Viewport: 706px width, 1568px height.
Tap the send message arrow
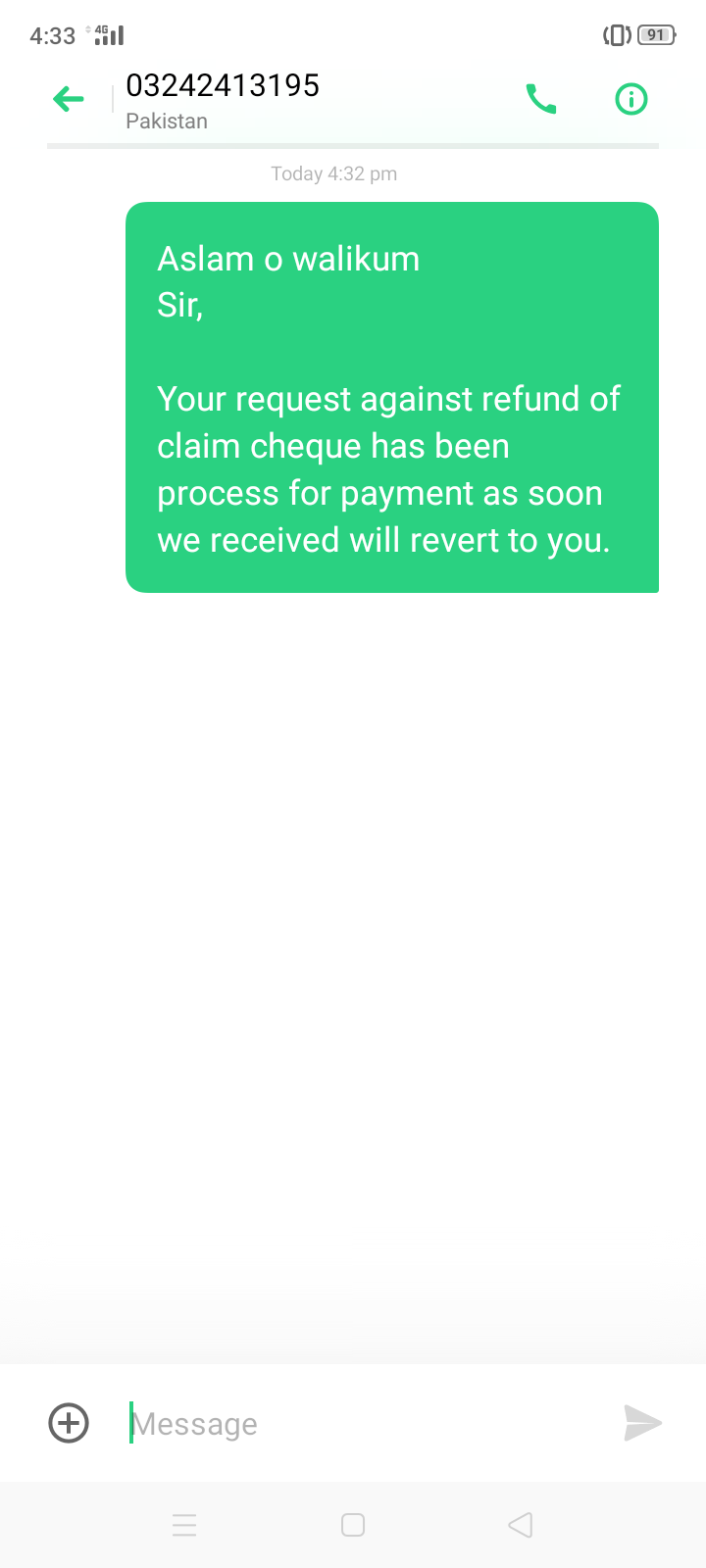tap(642, 1423)
